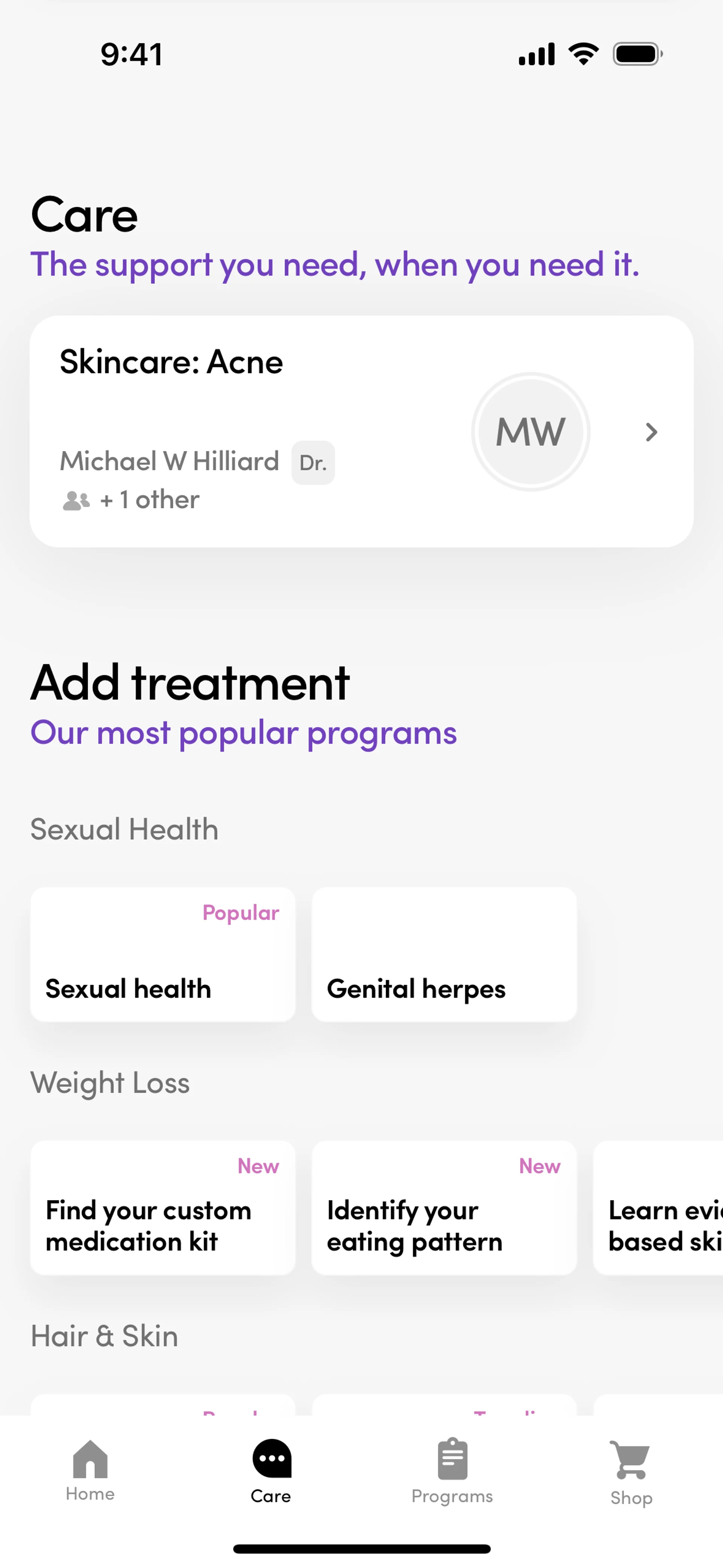Select the Sexual health program card

coord(163,954)
